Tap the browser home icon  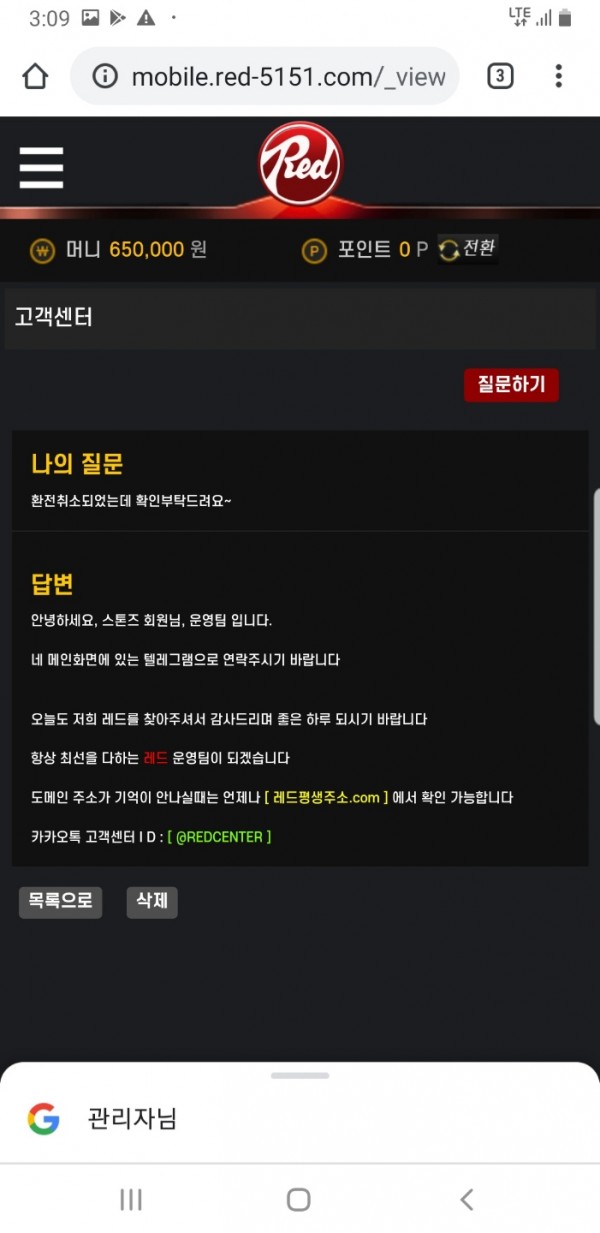point(35,76)
